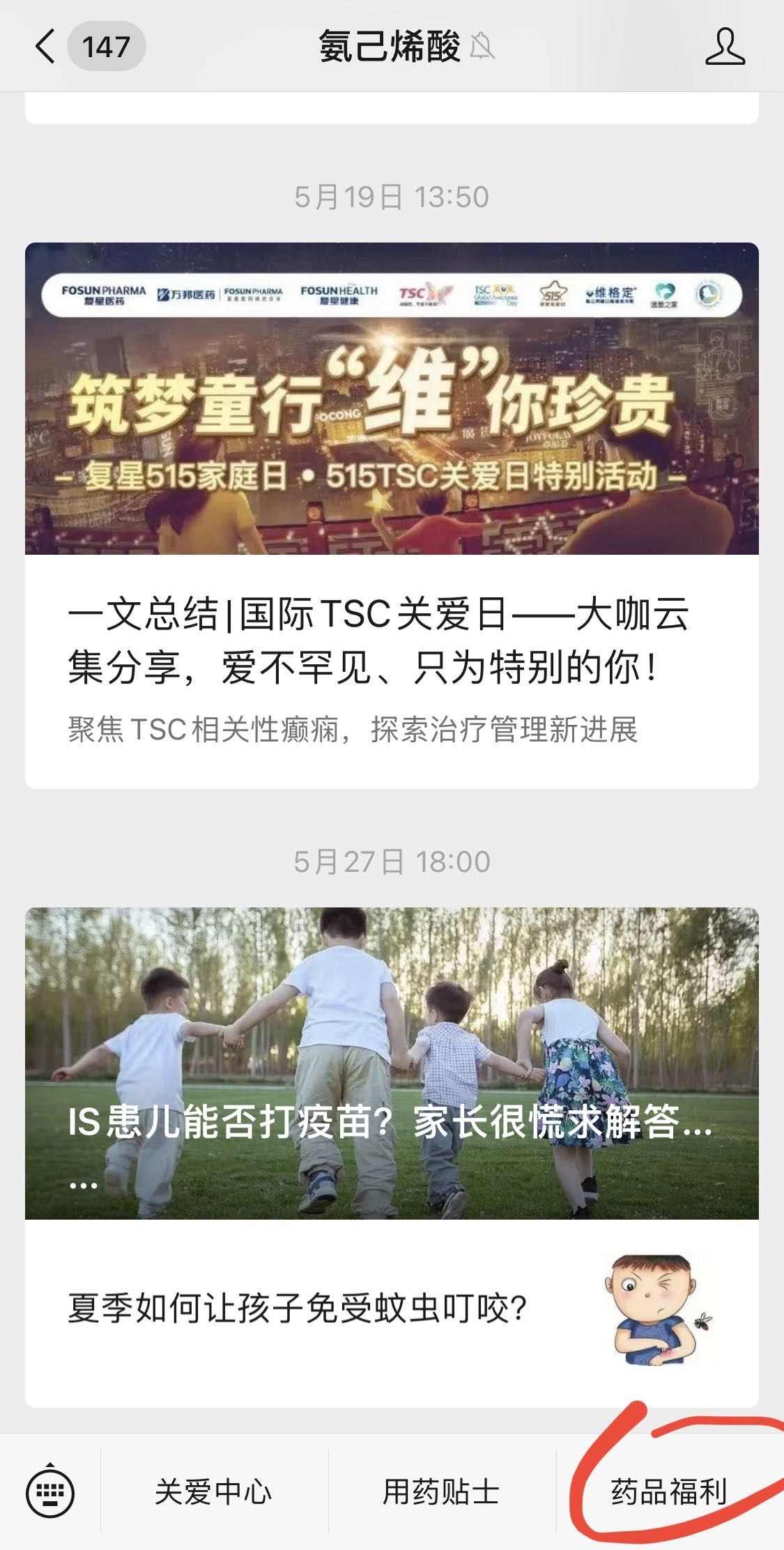Open the account profile icon
The width and height of the screenshot is (784, 1550).
[x=725, y=47]
